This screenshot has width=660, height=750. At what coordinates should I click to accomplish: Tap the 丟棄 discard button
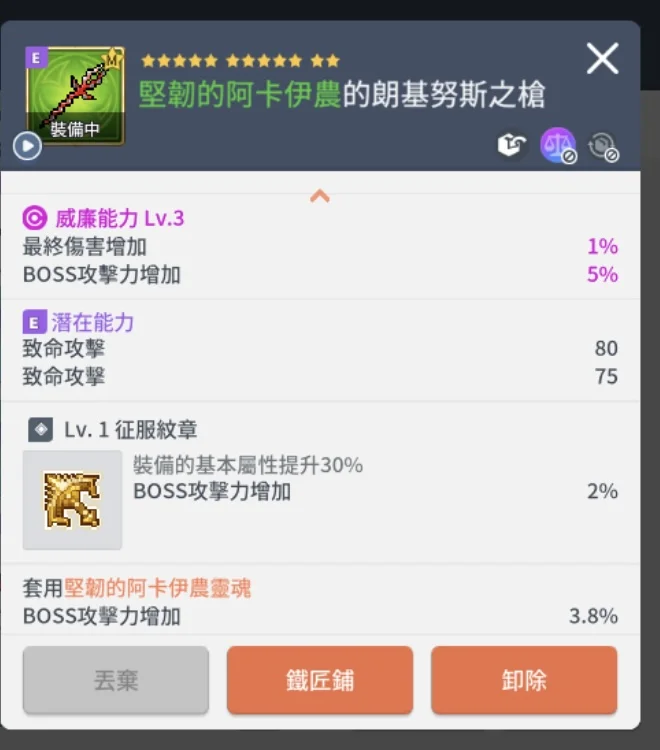(116, 680)
